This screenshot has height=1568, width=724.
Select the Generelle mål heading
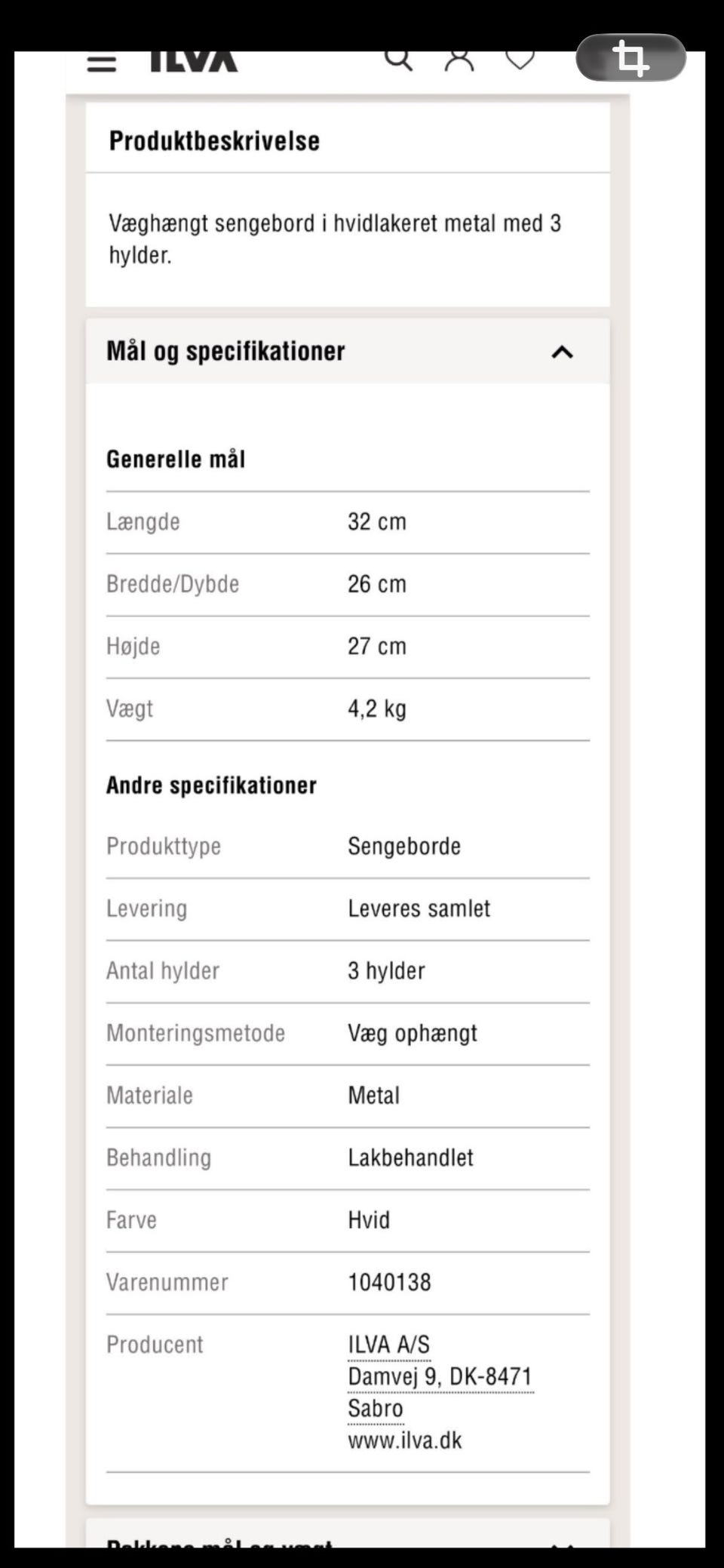point(176,458)
